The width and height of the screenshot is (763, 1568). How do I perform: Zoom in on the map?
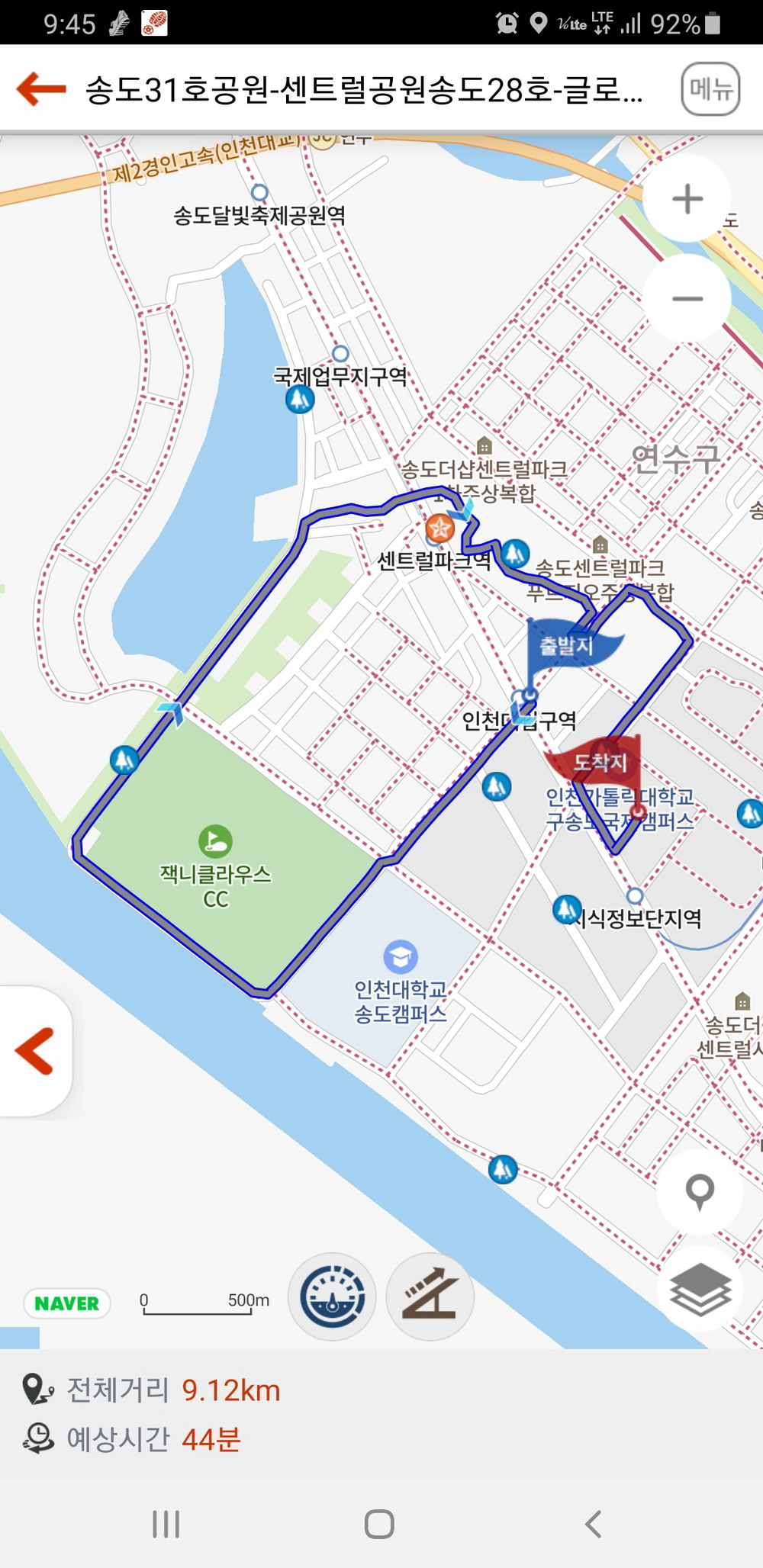pyautogui.click(x=687, y=199)
